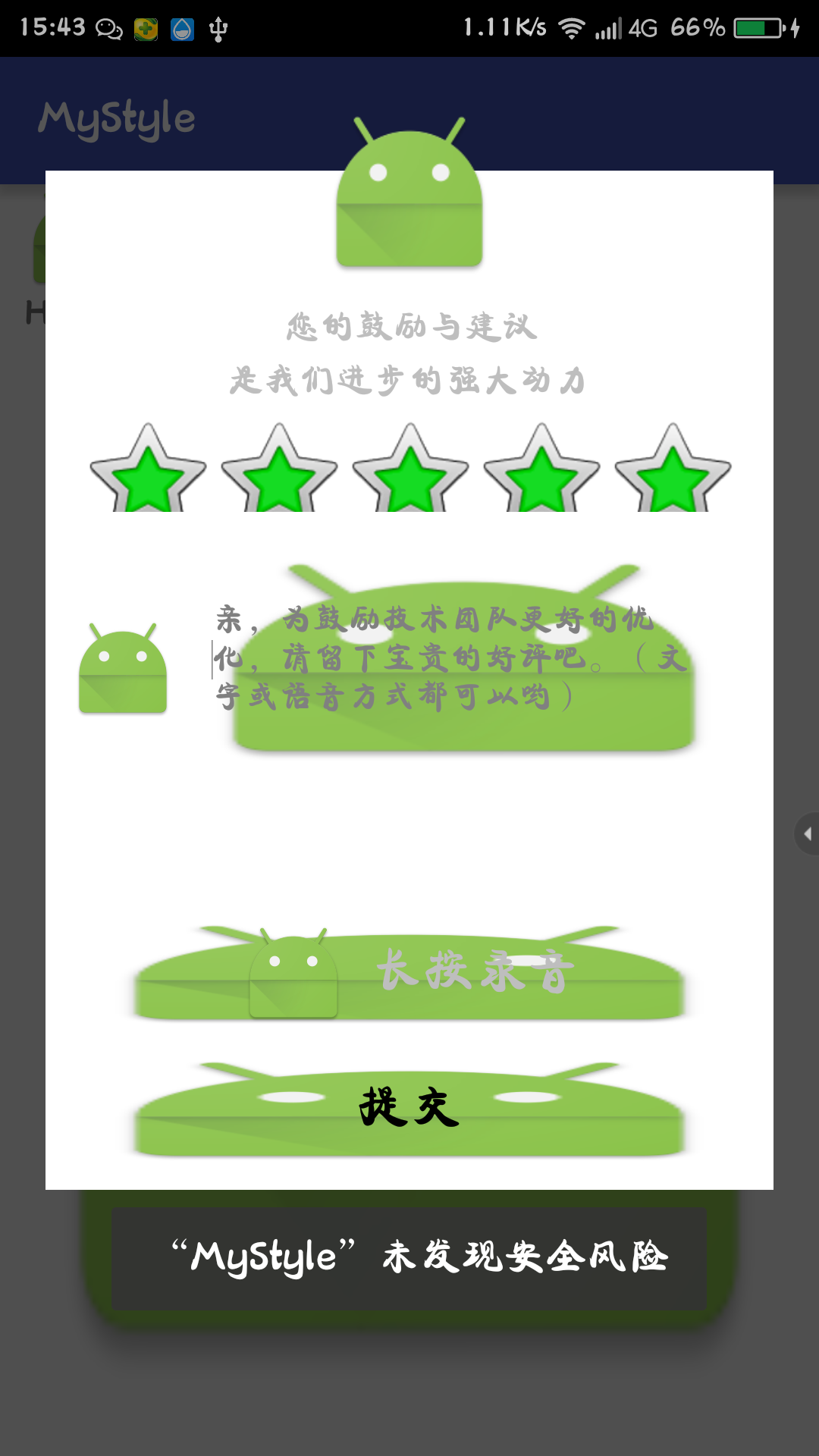
Task: Tap the 长按录音 voice record button
Action: (409, 973)
